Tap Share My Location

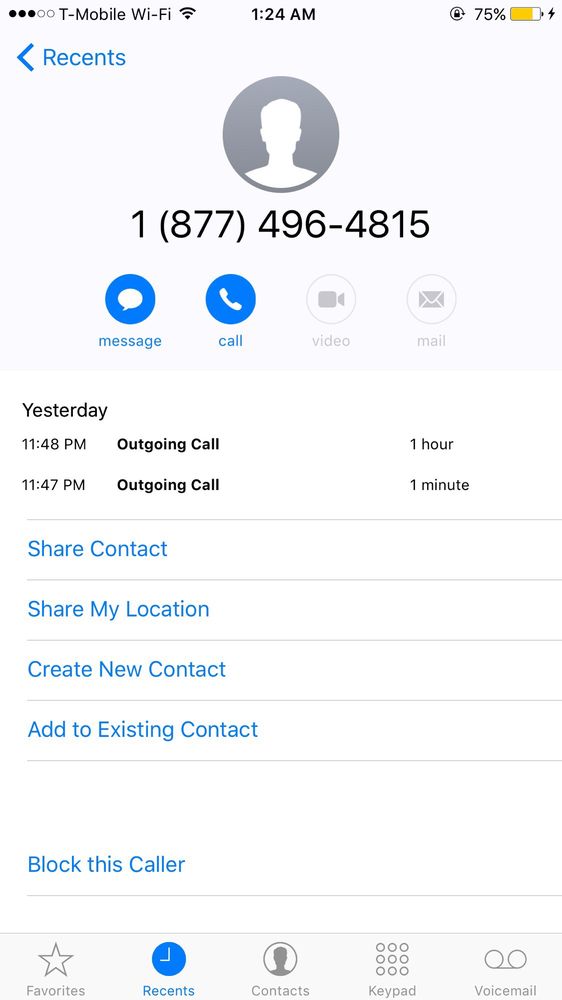click(294, 610)
